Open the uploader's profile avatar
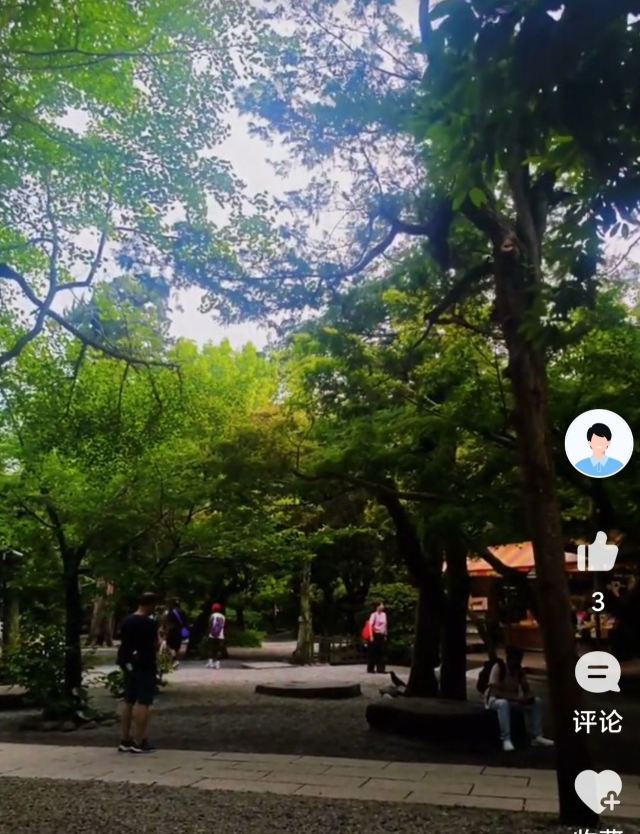This screenshot has height=834, width=640. [x=598, y=443]
